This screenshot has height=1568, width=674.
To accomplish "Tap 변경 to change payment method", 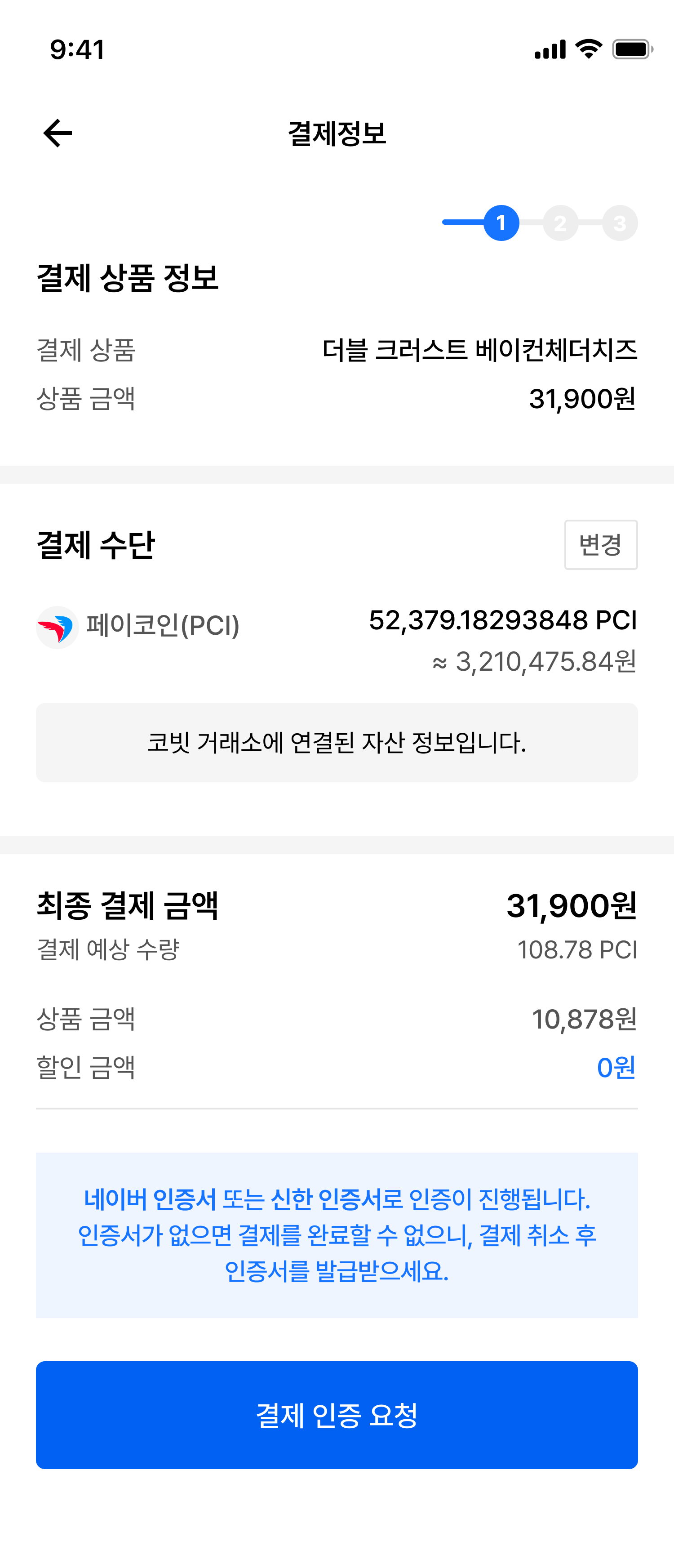I will 600,544.
